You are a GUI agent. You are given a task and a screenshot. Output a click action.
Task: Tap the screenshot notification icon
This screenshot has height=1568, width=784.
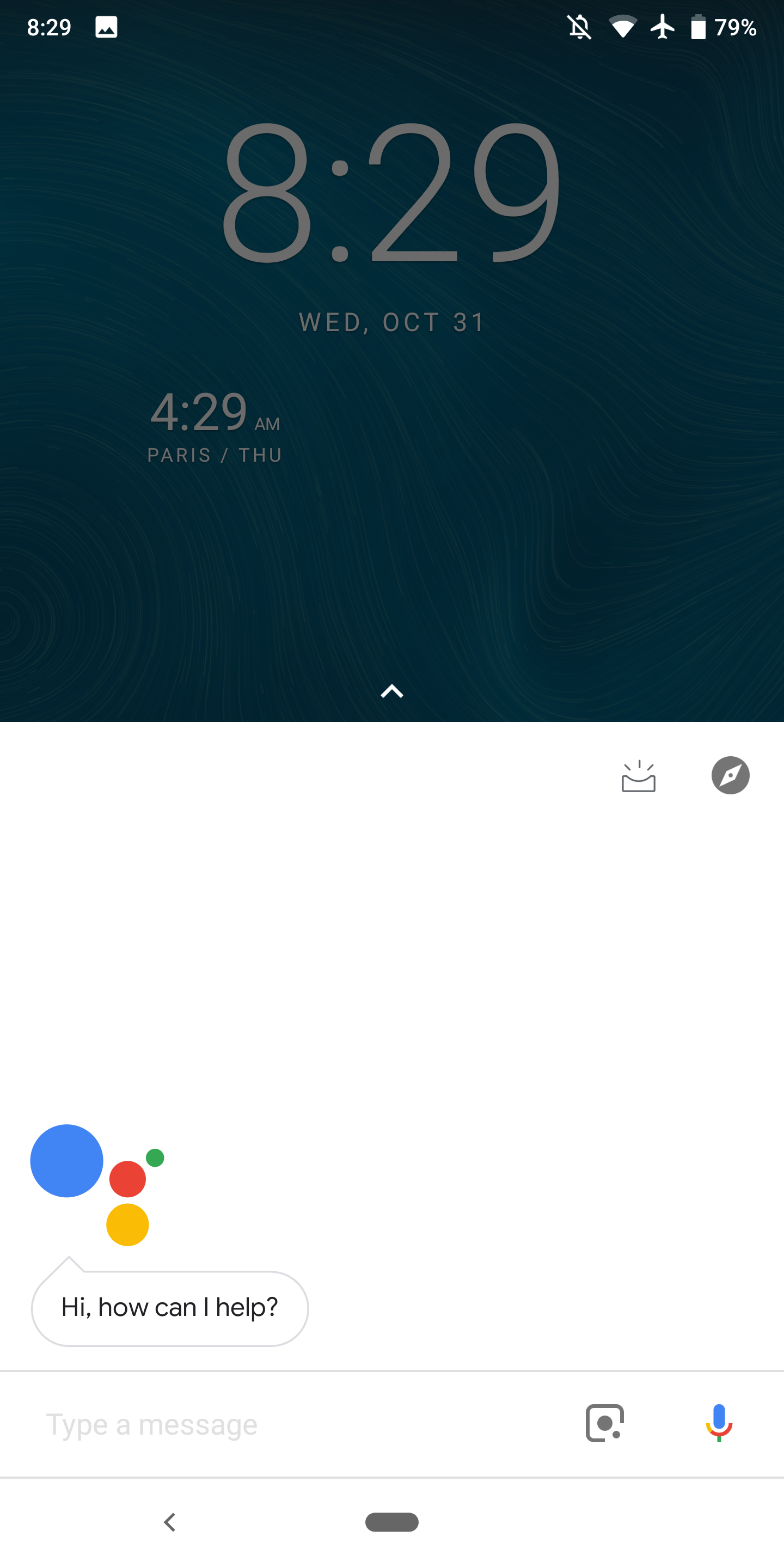(x=107, y=27)
